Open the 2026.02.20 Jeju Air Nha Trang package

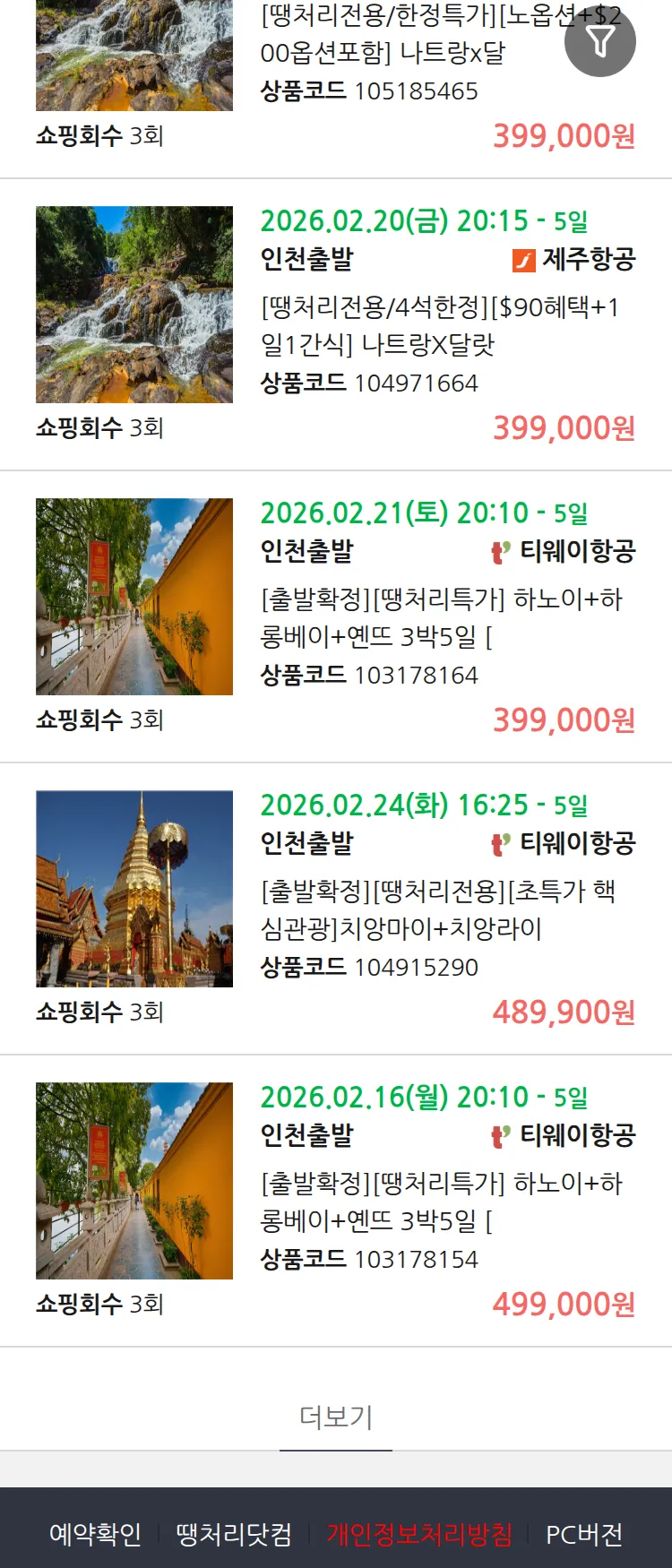tap(439, 326)
